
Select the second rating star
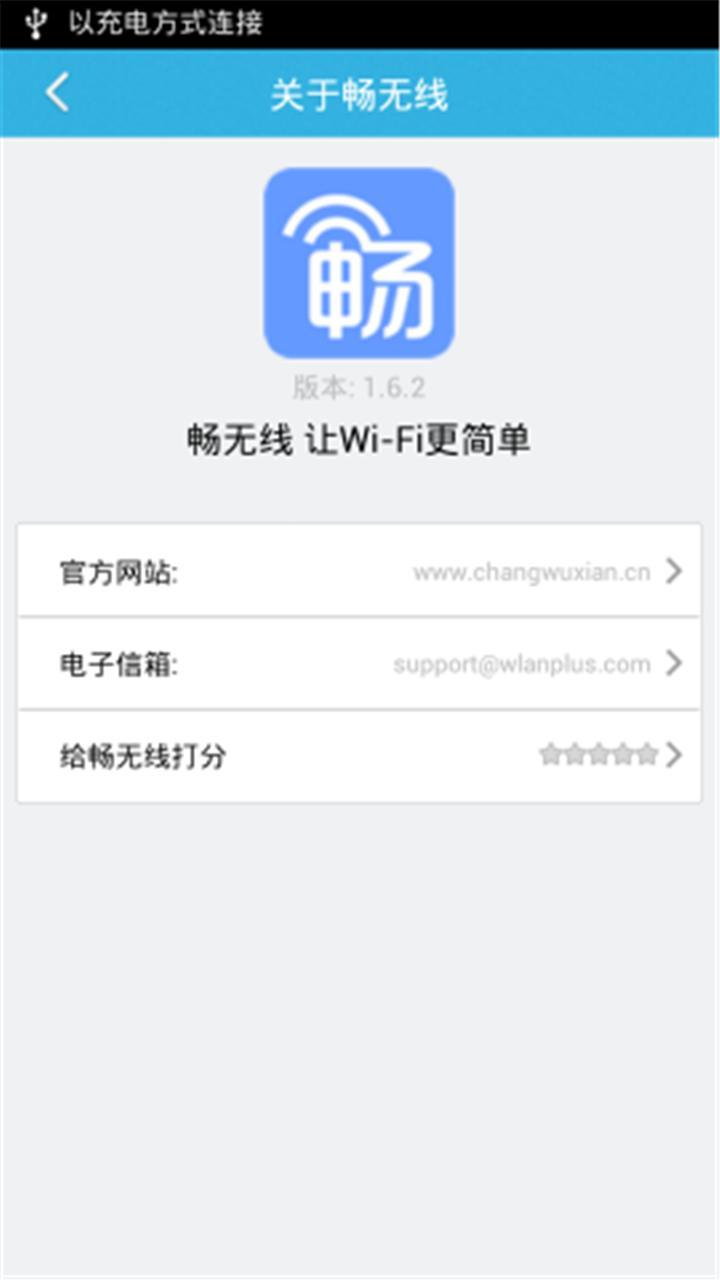pos(575,756)
